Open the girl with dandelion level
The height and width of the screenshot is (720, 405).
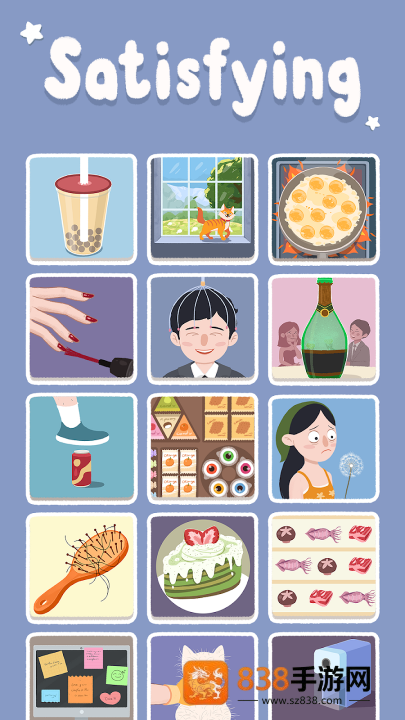click(x=324, y=449)
